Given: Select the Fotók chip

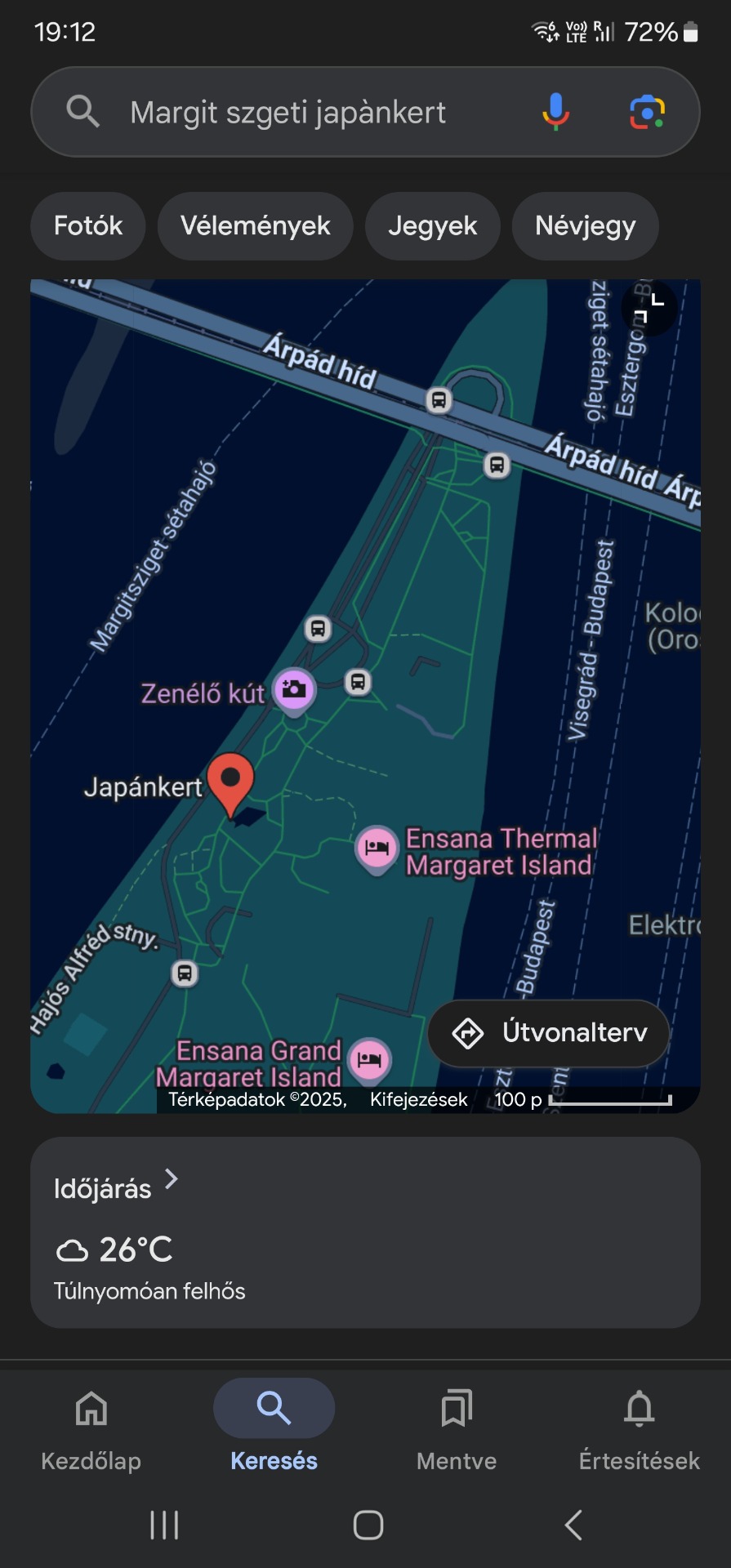Looking at the screenshot, I should [x=88, y=226].
